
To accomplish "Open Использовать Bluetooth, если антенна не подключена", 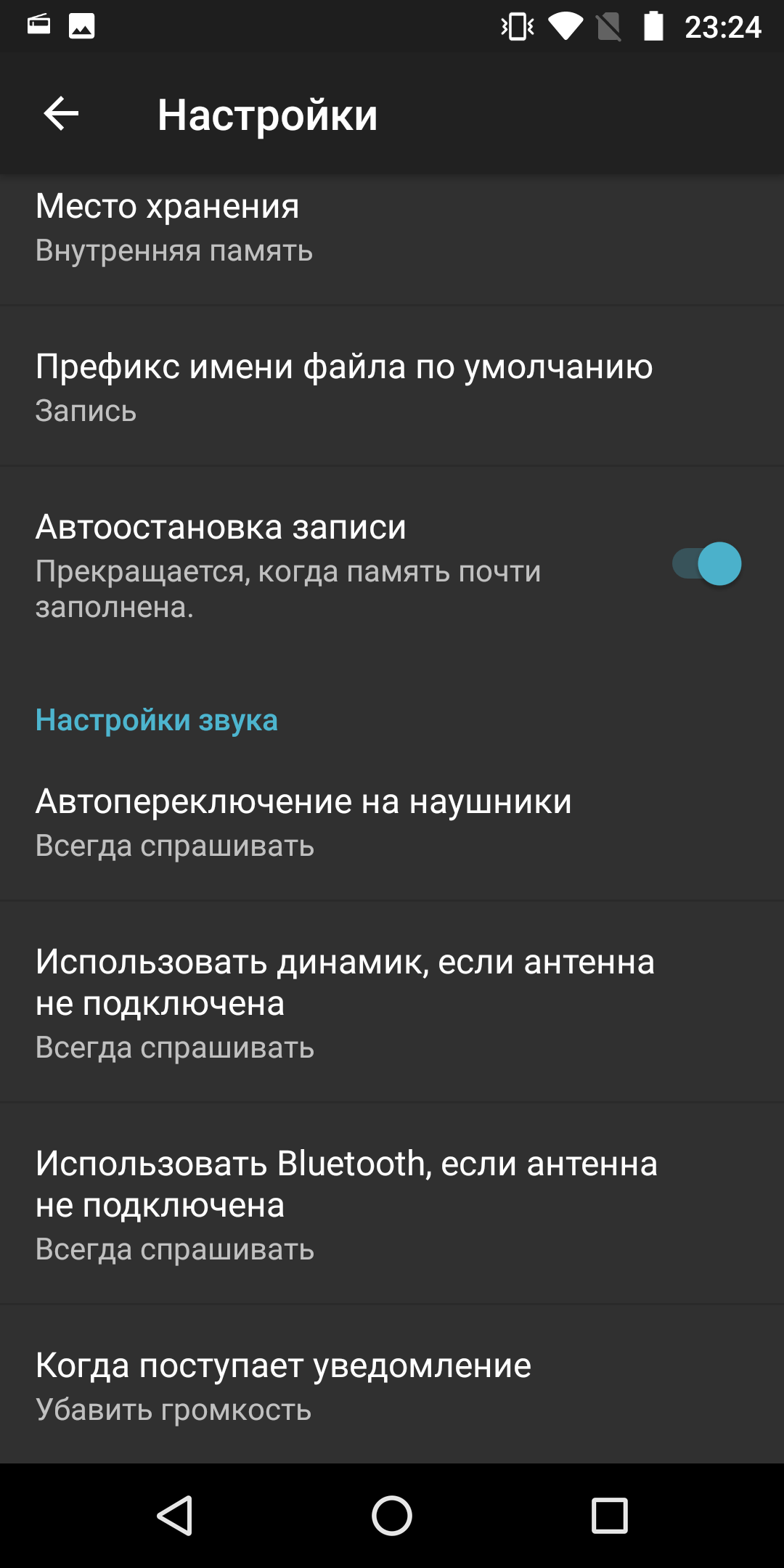I will point(392,1204).
